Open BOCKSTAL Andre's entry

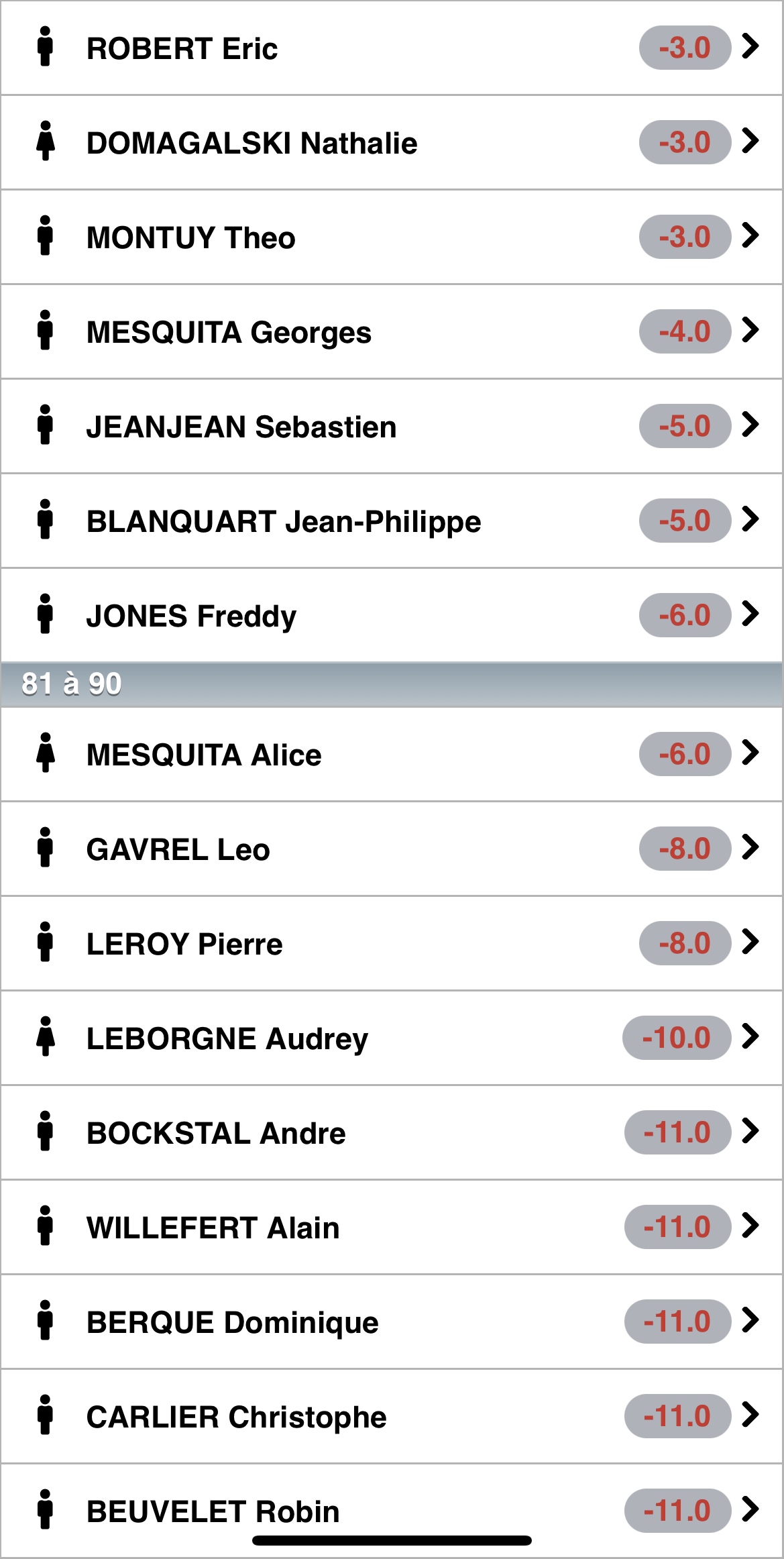click(392, 1132)
